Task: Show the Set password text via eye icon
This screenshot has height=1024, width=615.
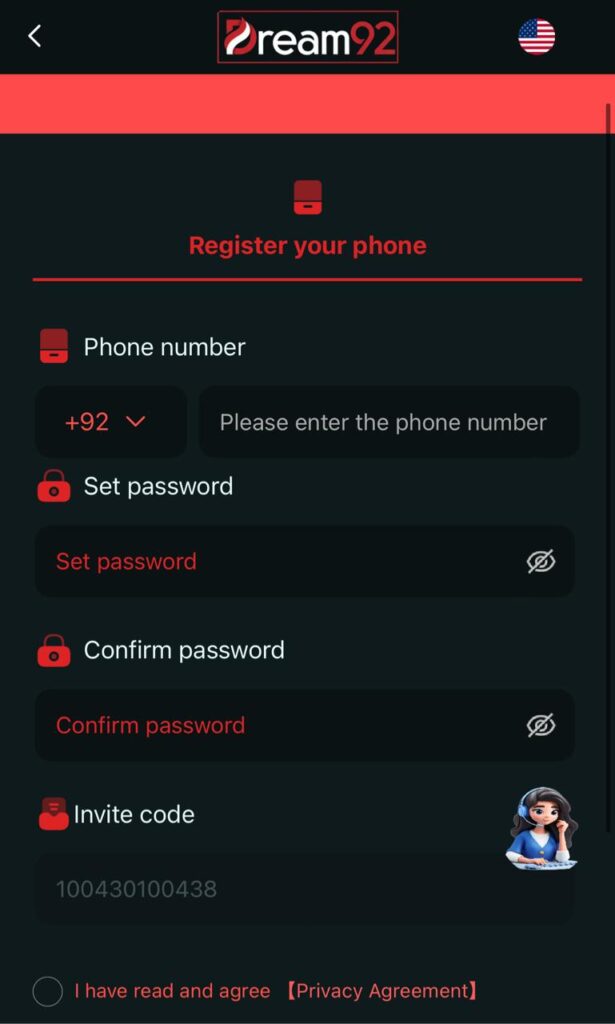Action: pyautogui.click(x=541, y=561)
